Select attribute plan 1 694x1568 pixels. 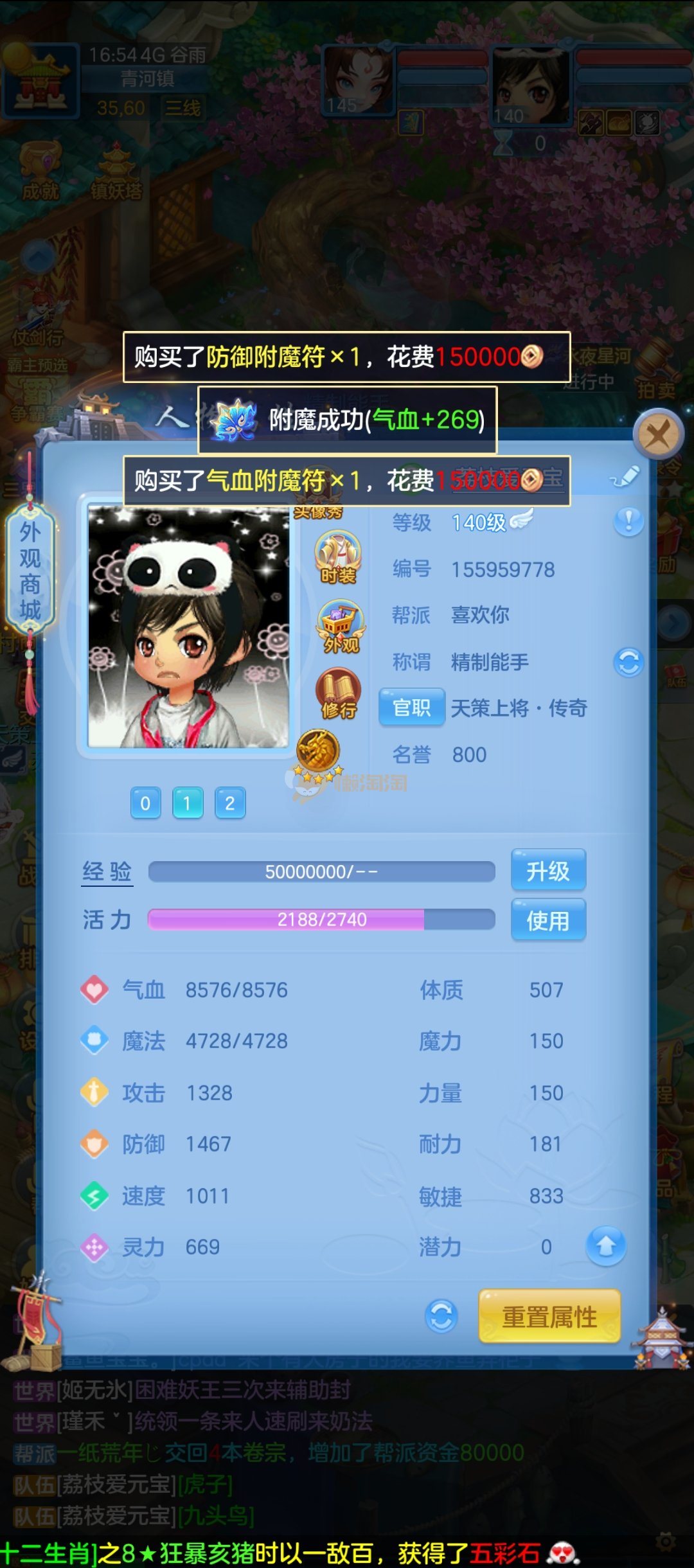[188, 803]
